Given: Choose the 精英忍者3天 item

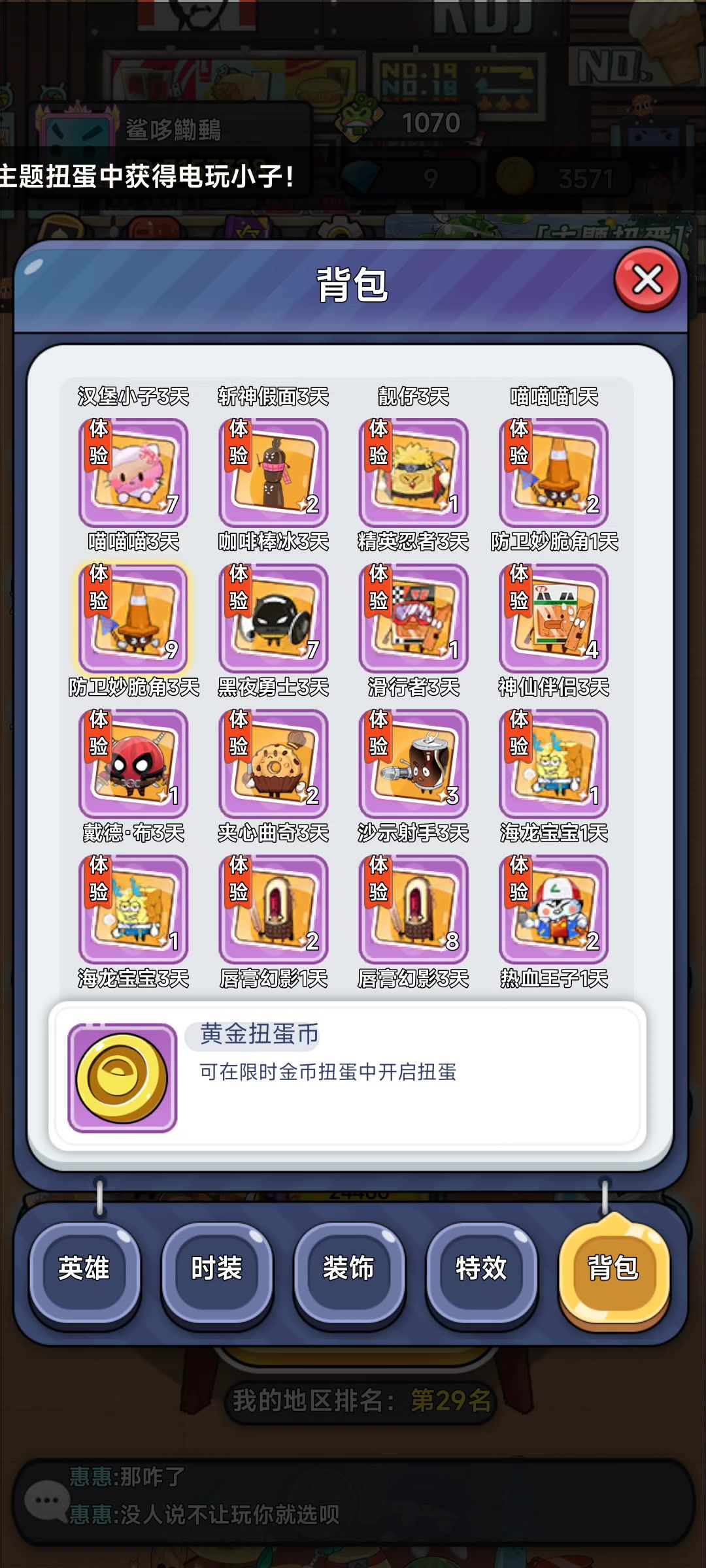Looking at the screenshot, I should pyautogui.click(x=413, y=472).
